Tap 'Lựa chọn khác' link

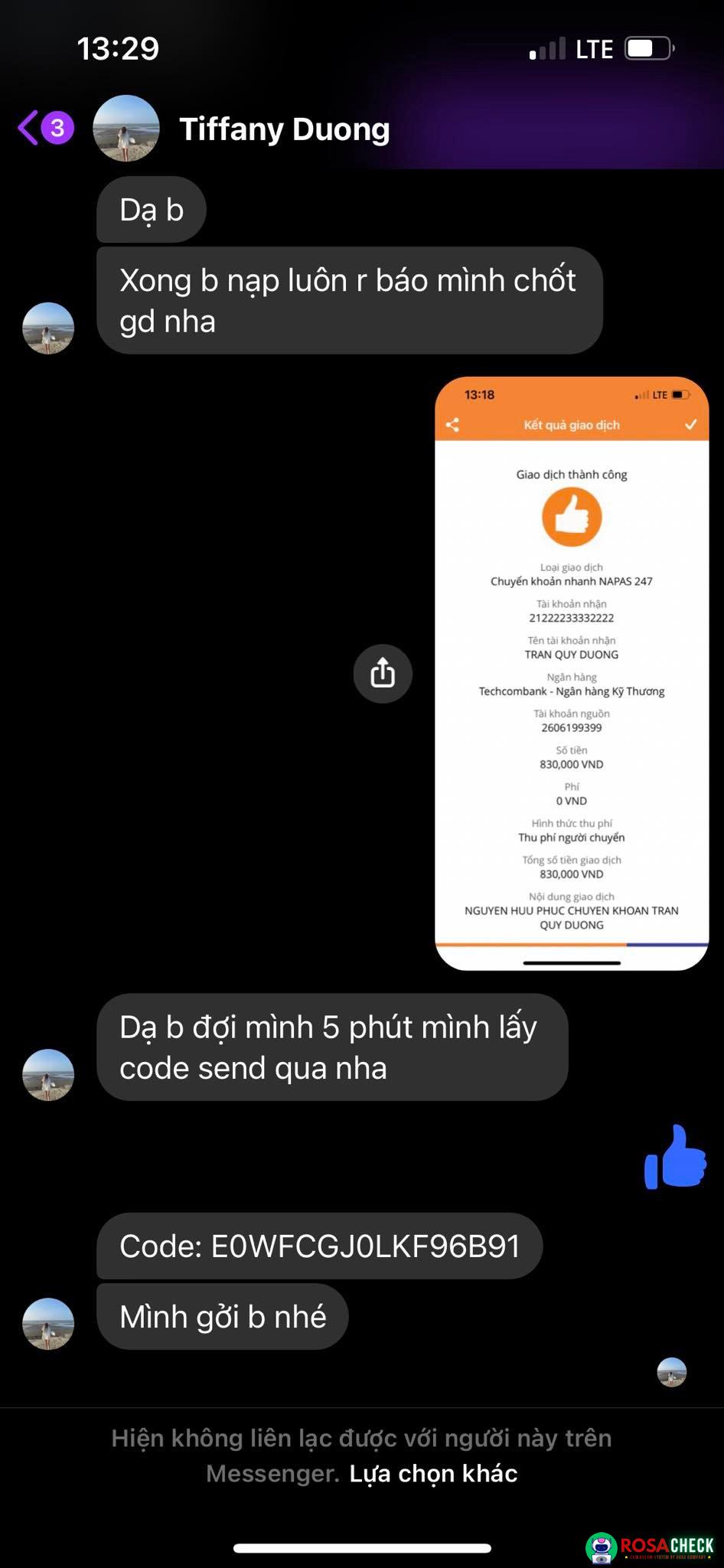433,1473
